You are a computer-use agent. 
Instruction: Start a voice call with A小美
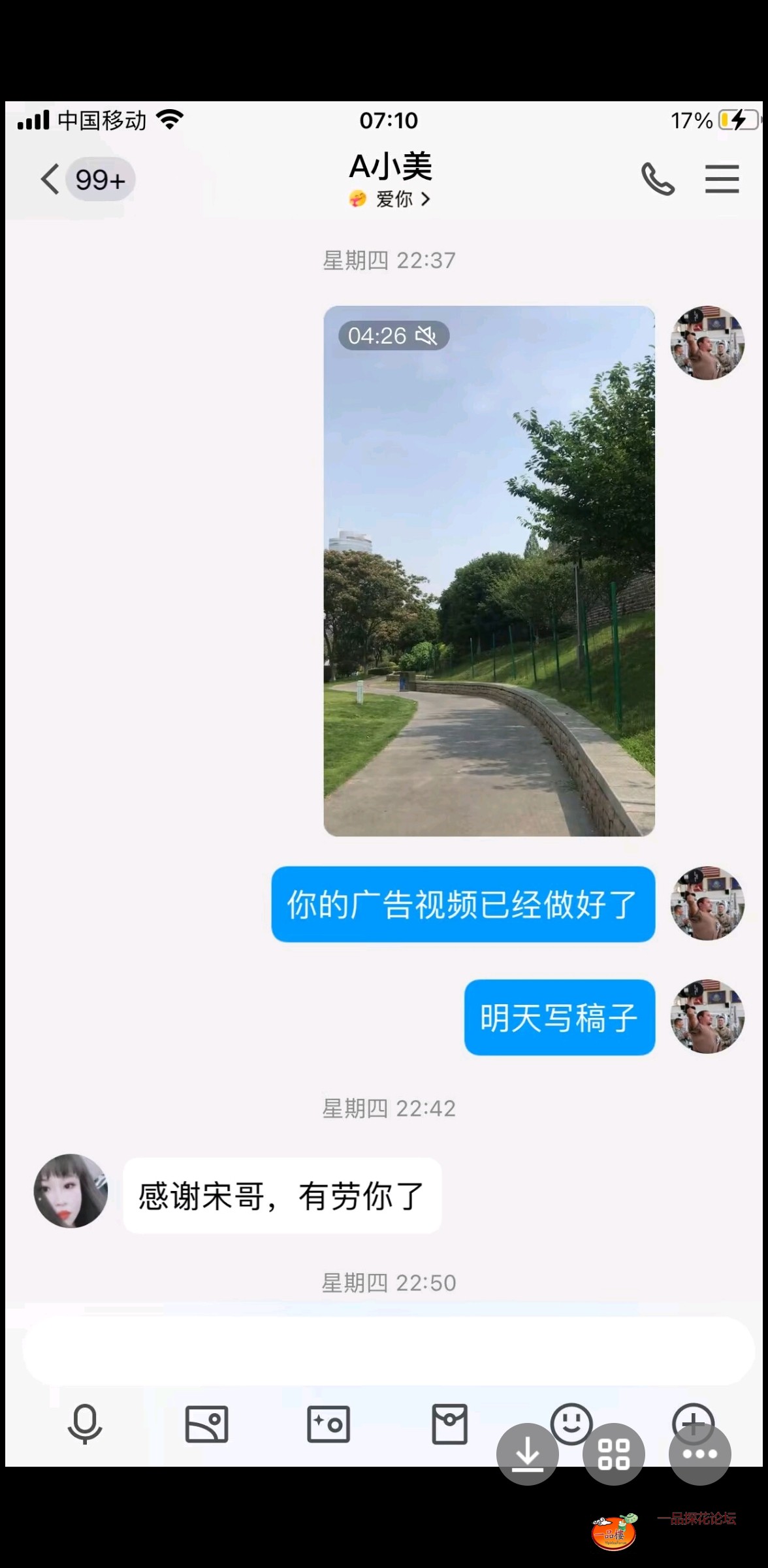659,178
